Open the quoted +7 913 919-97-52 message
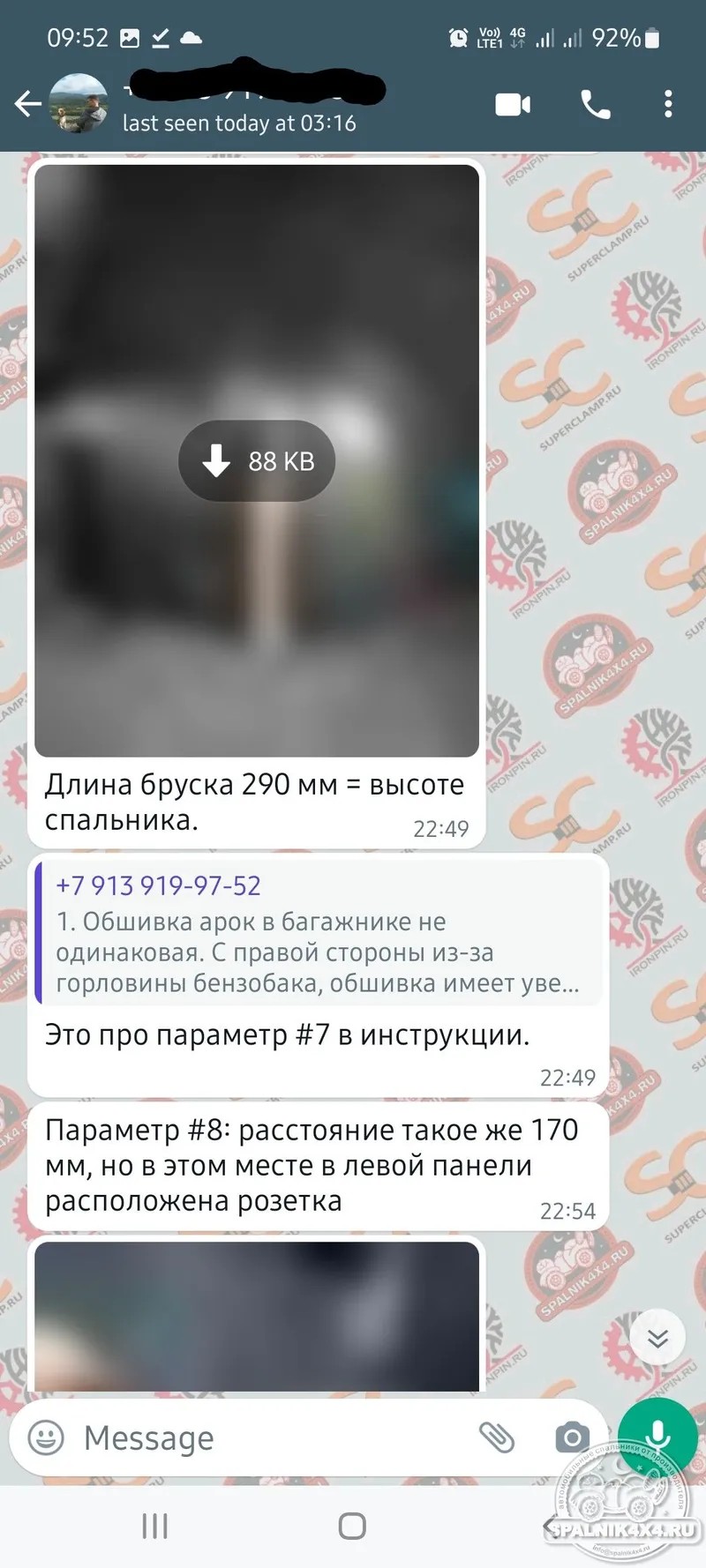Screen dimensions: 706x1568 tap(318, 934)
